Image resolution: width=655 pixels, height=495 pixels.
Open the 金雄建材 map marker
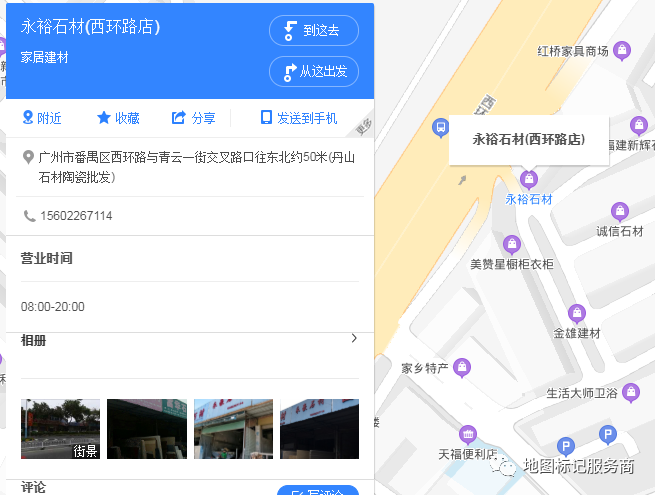click(576, 313)
